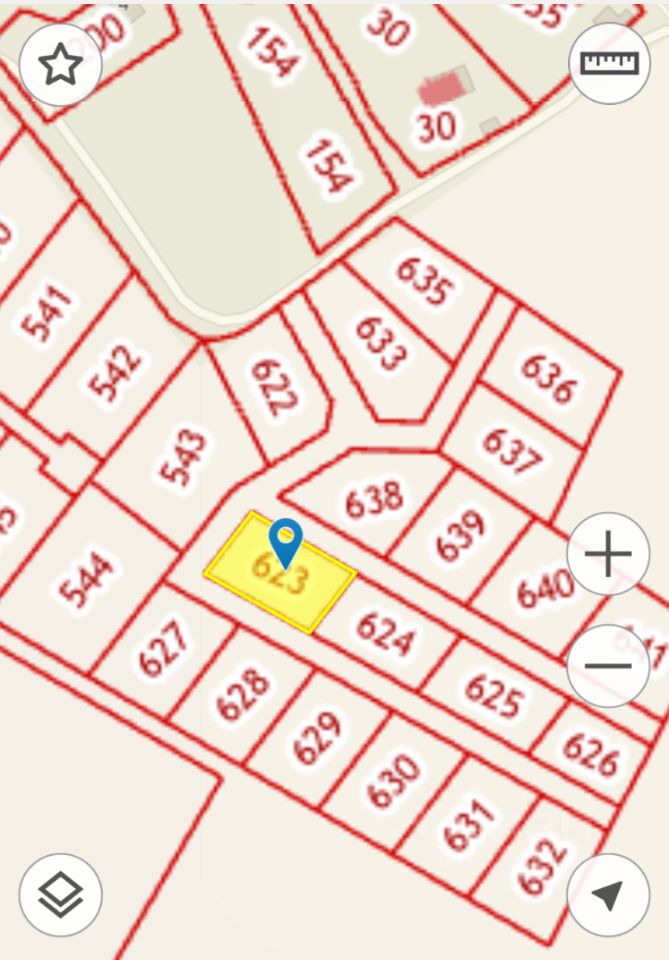Open the map layers selector
Image resolution: width=669 pixels, height=960 pixels.
[x=61, y=895]
